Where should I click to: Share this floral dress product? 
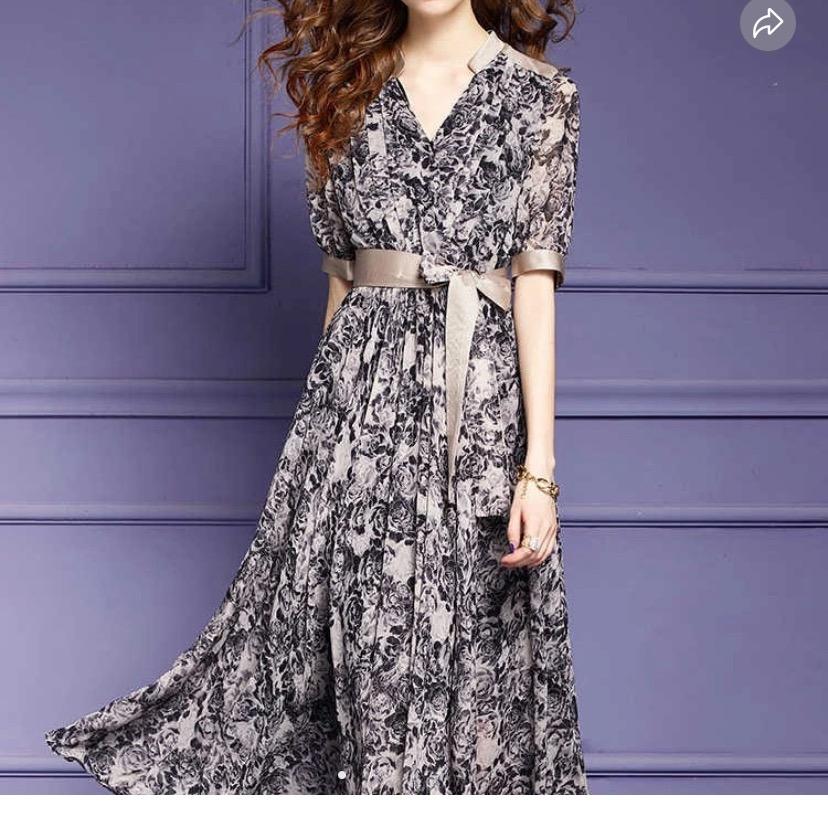pyautogui.click(x=767, y=23)
